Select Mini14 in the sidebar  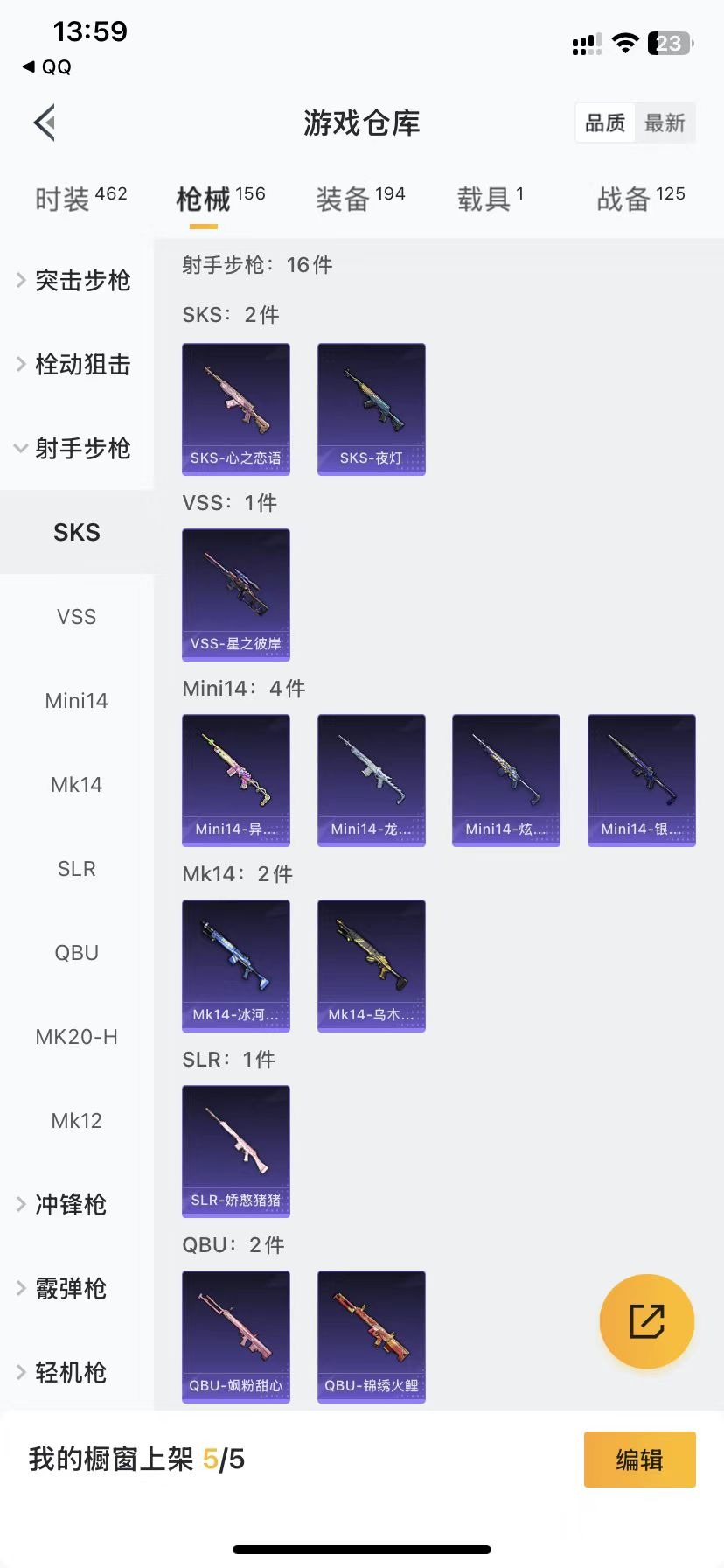point(77,700)
